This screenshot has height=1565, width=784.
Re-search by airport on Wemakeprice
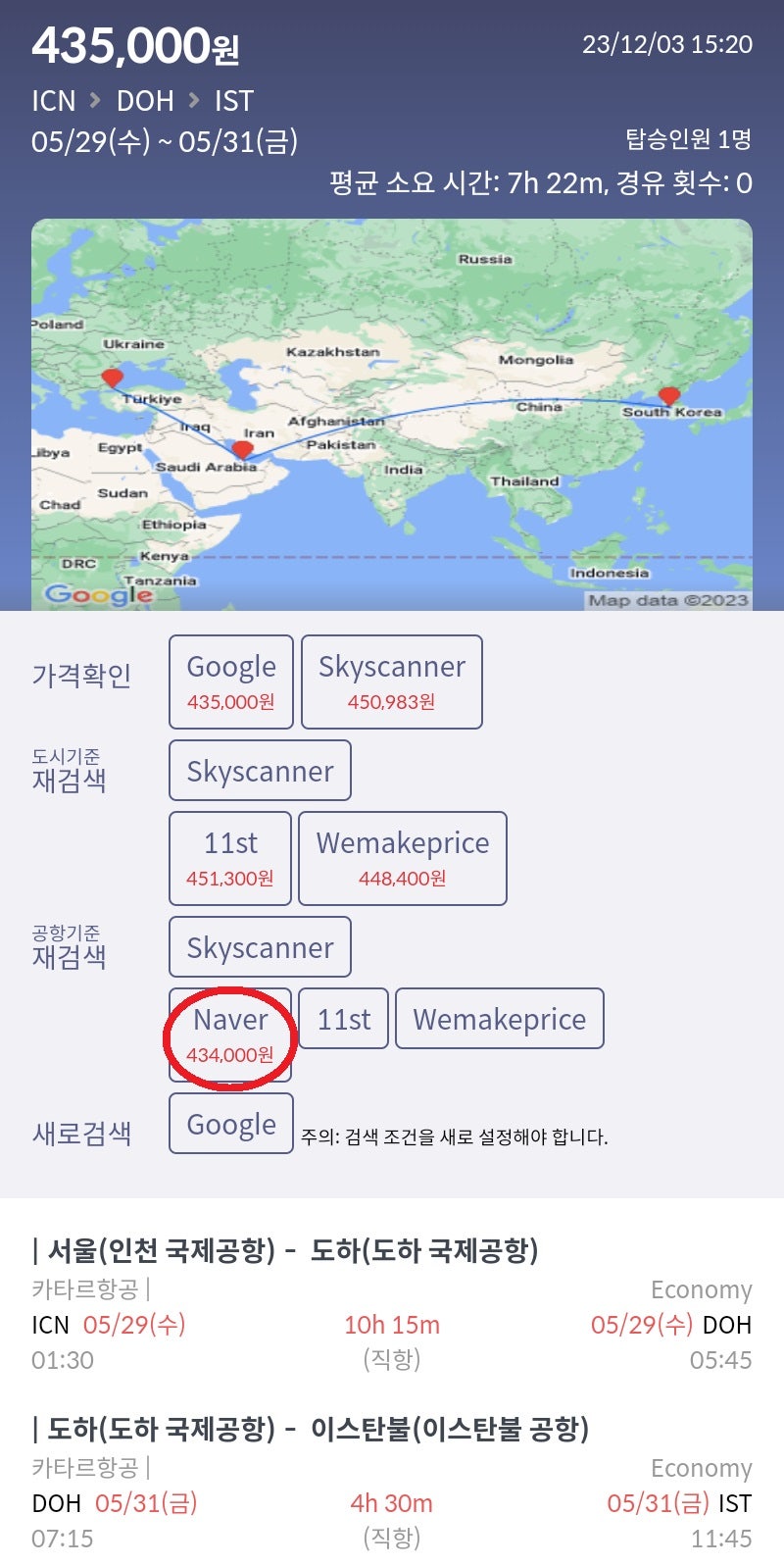pyautogui.click(x=499, y=1019)
